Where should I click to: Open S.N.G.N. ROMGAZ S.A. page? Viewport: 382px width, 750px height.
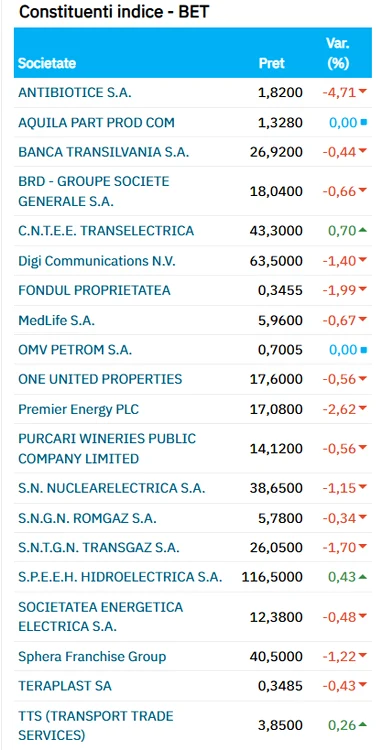[87, 518]
